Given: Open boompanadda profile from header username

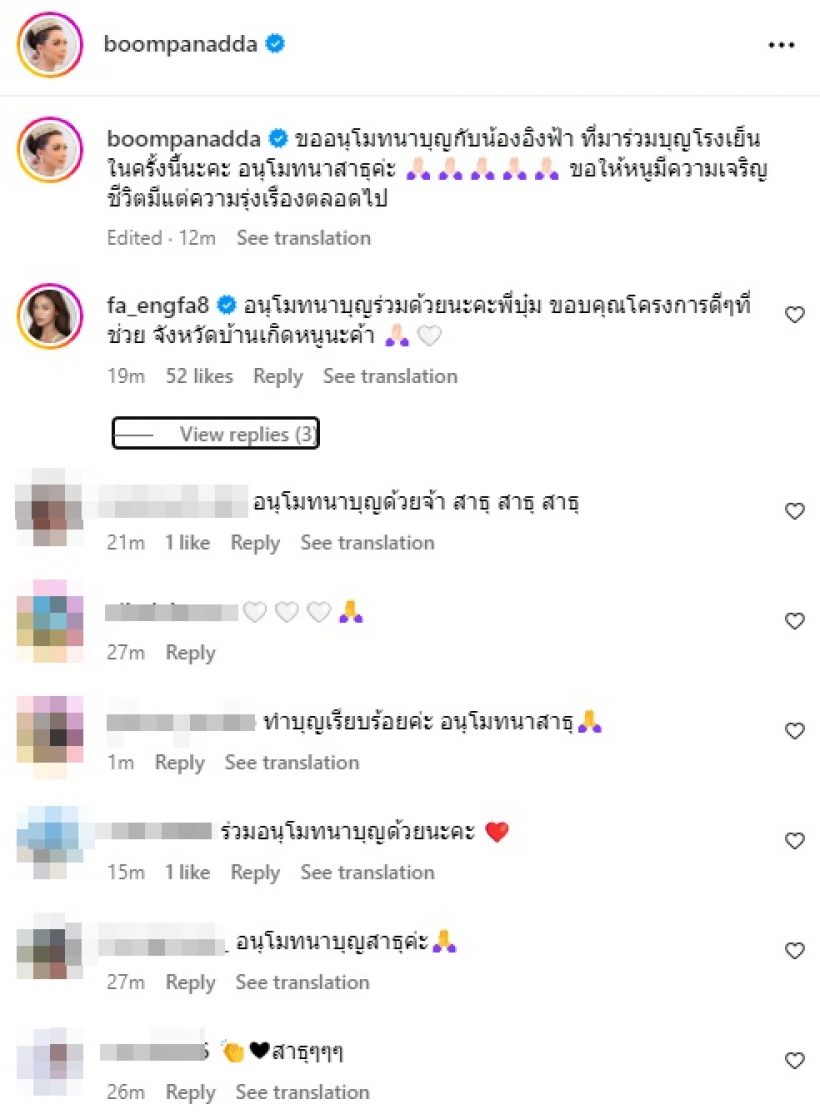Looking at the screenshot, I should pos(181,44).
